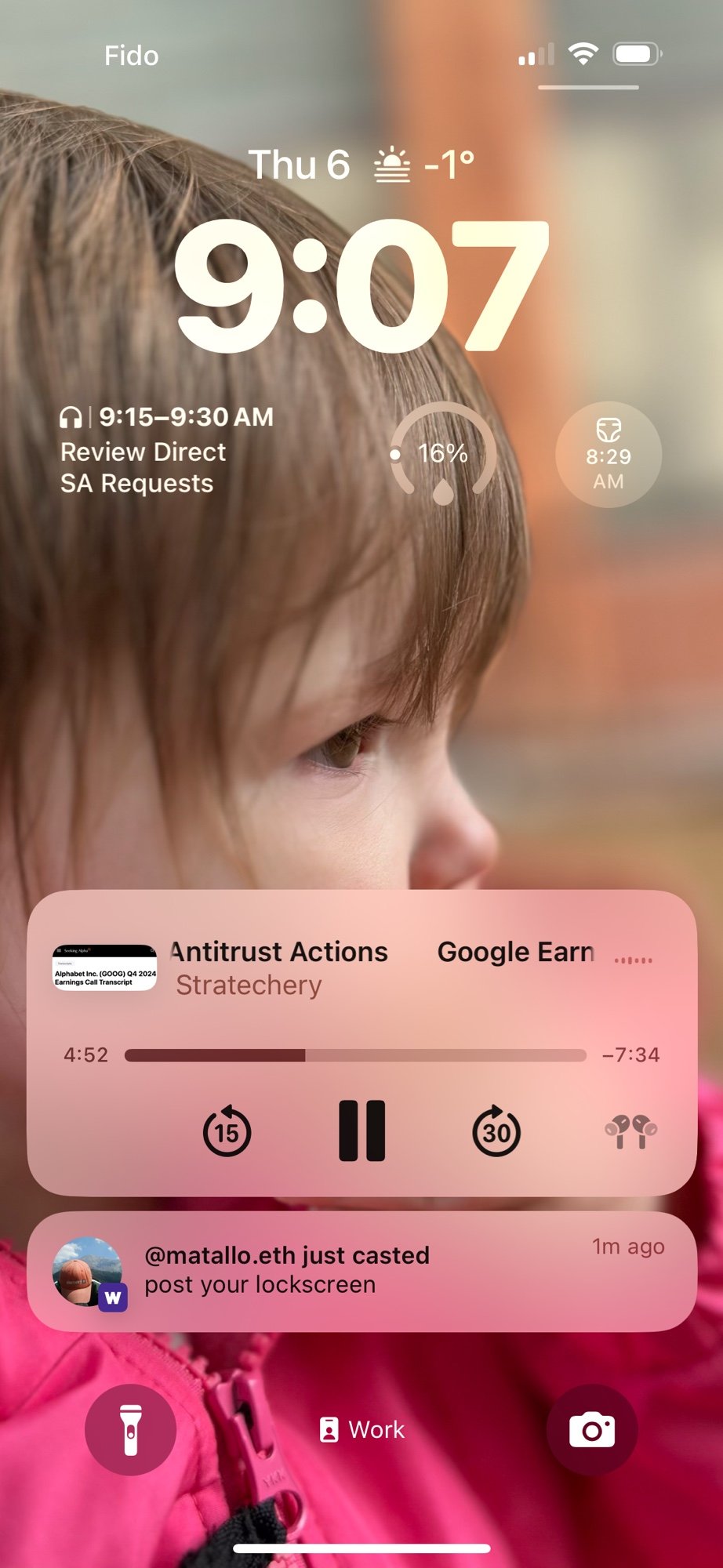The width and height of the screenshot is (723, 1568).
Task: Turn on the flashlight
Action: coord(130,1429)
